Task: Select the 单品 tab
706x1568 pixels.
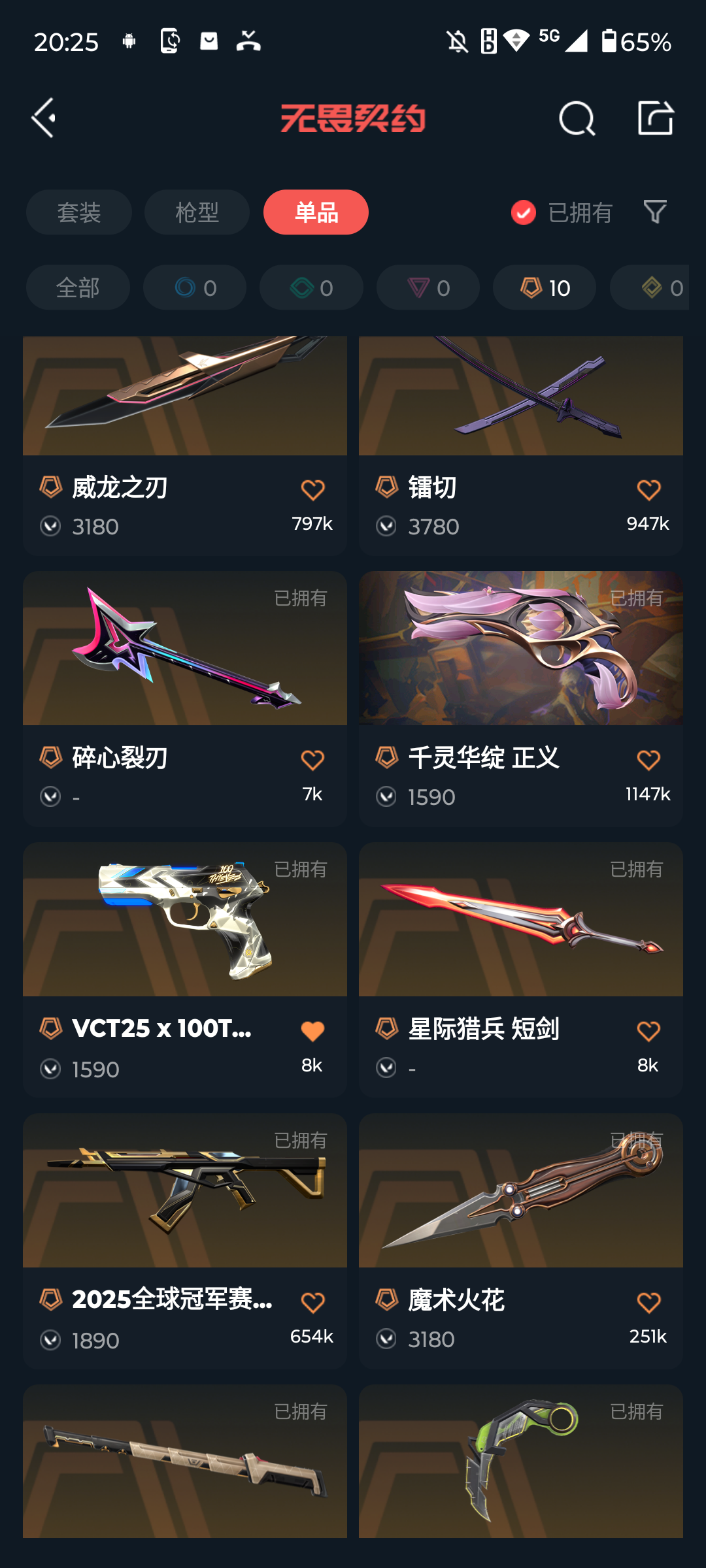Action: [x=316, y=212]
